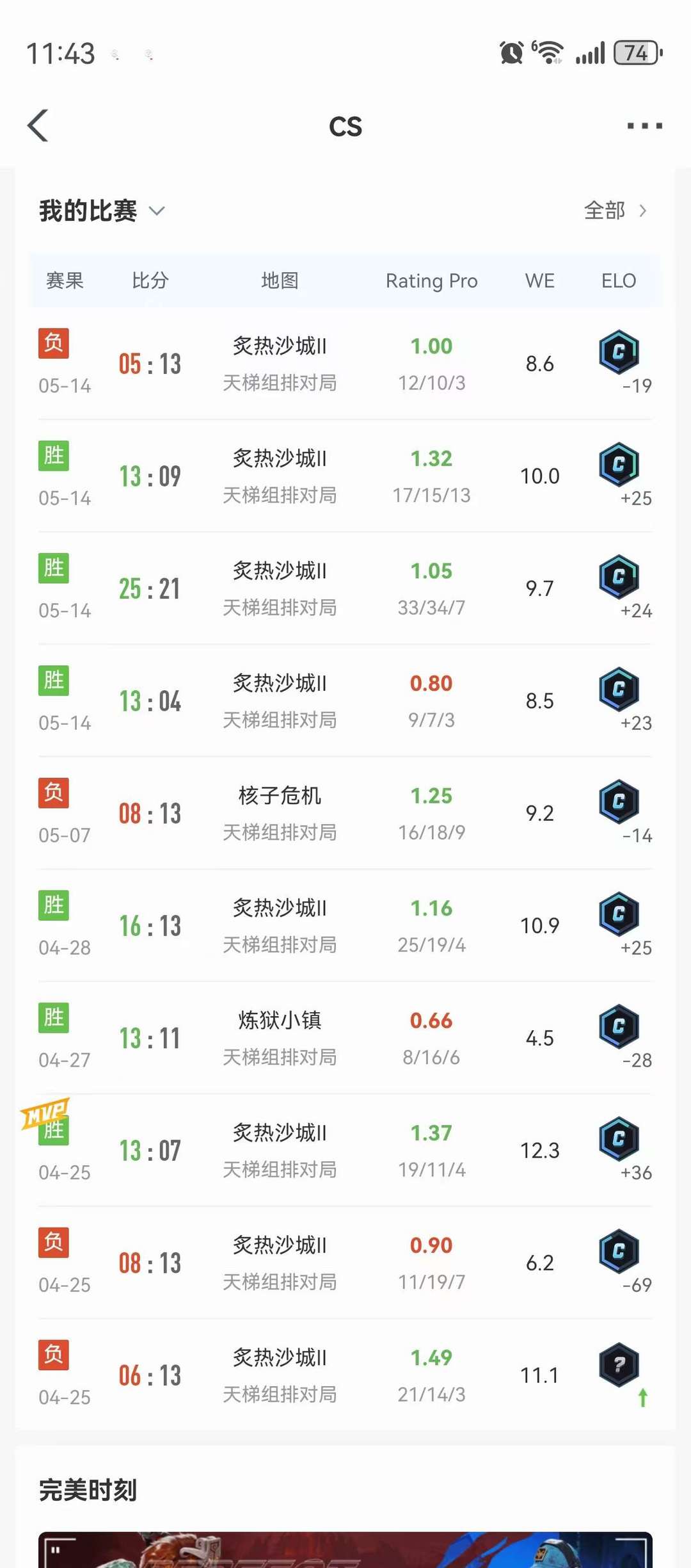Image resolution: width=691 pixels, height=1568 pixels.
Task: Open the 06:13 loss match
Action: [x=345, y=1375]
